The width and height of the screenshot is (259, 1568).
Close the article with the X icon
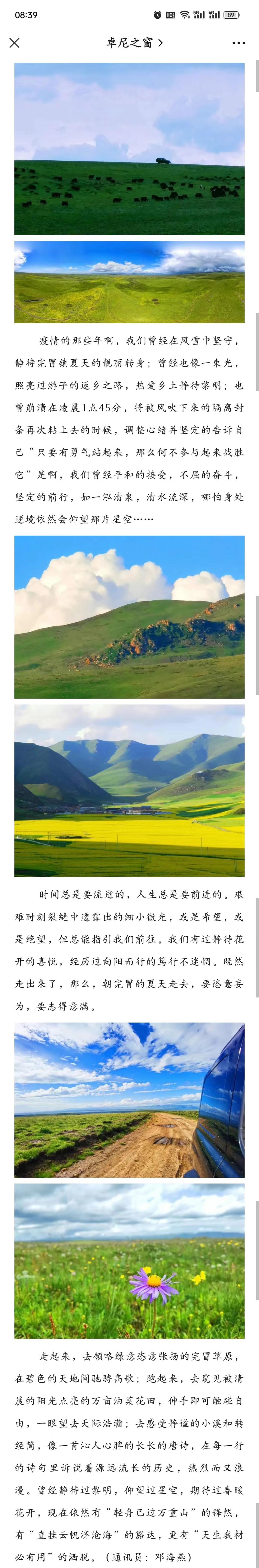pyautogui.click(x=15, y=43)
